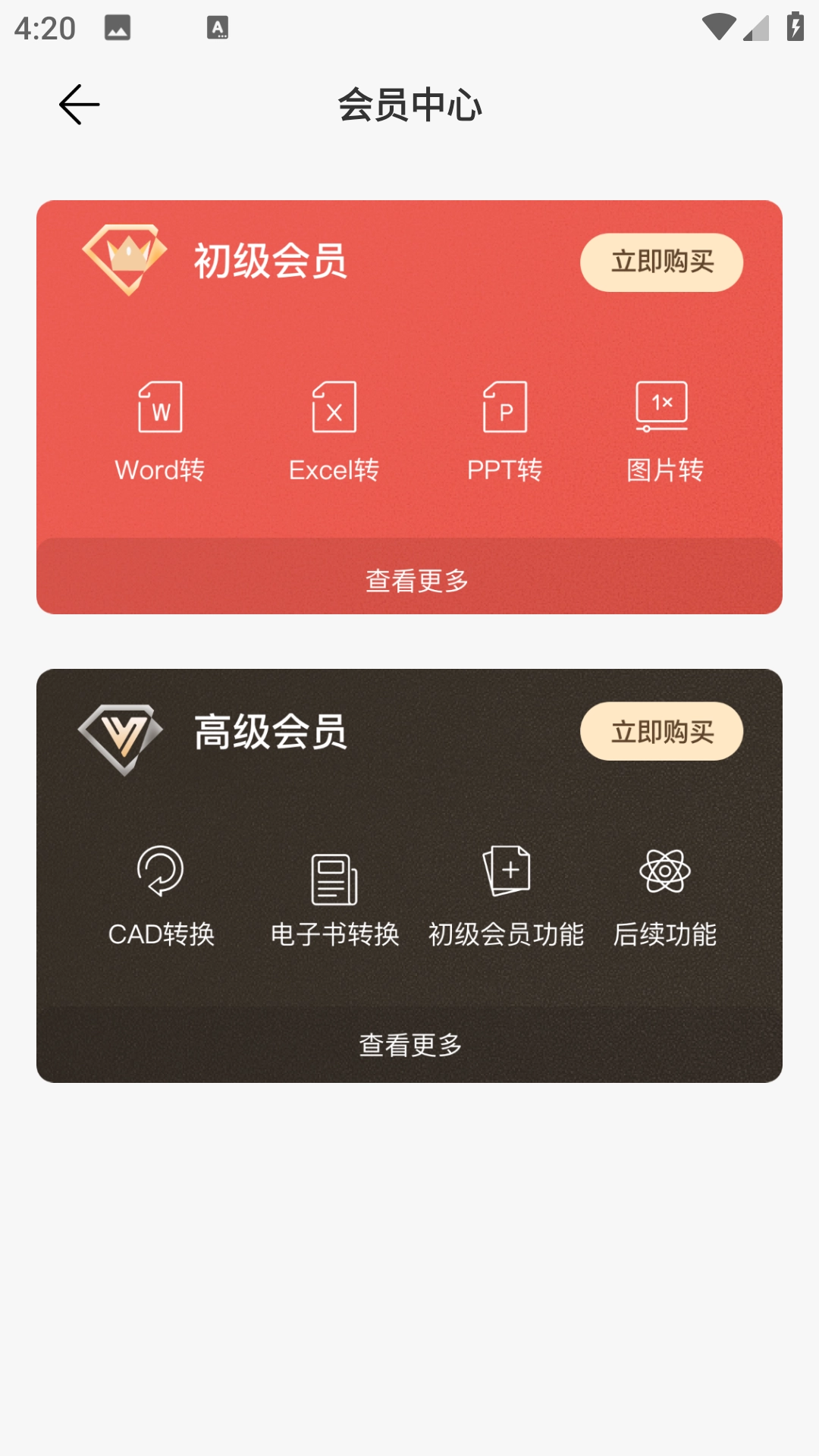The image size is (819, 1456).
Task: Buy 高级会员 with 立即购买 button
Action: coord(661,732)
